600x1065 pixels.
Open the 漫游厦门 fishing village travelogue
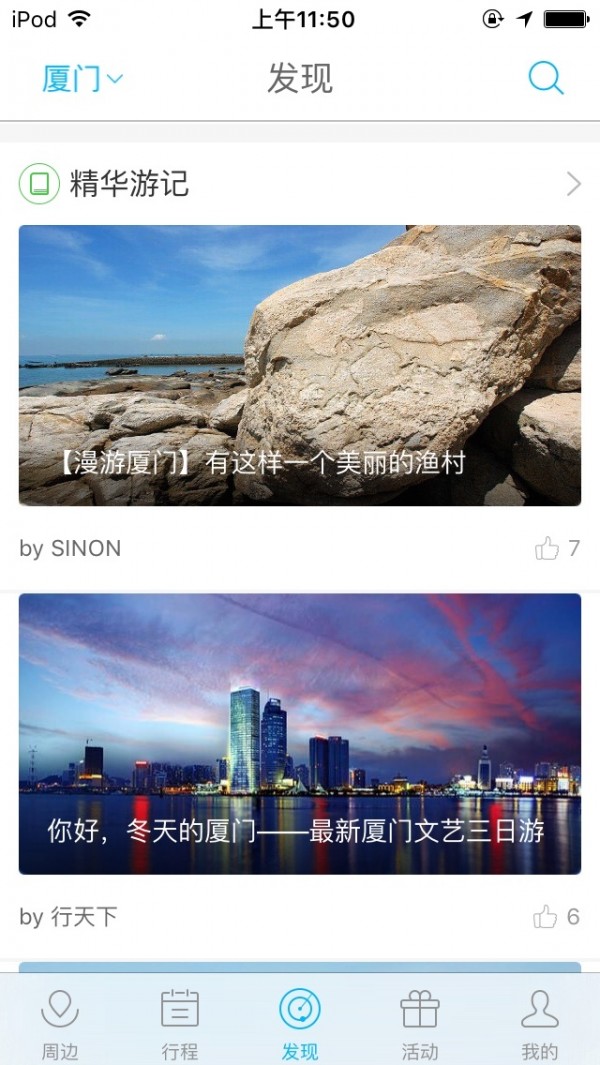[300, 365]
